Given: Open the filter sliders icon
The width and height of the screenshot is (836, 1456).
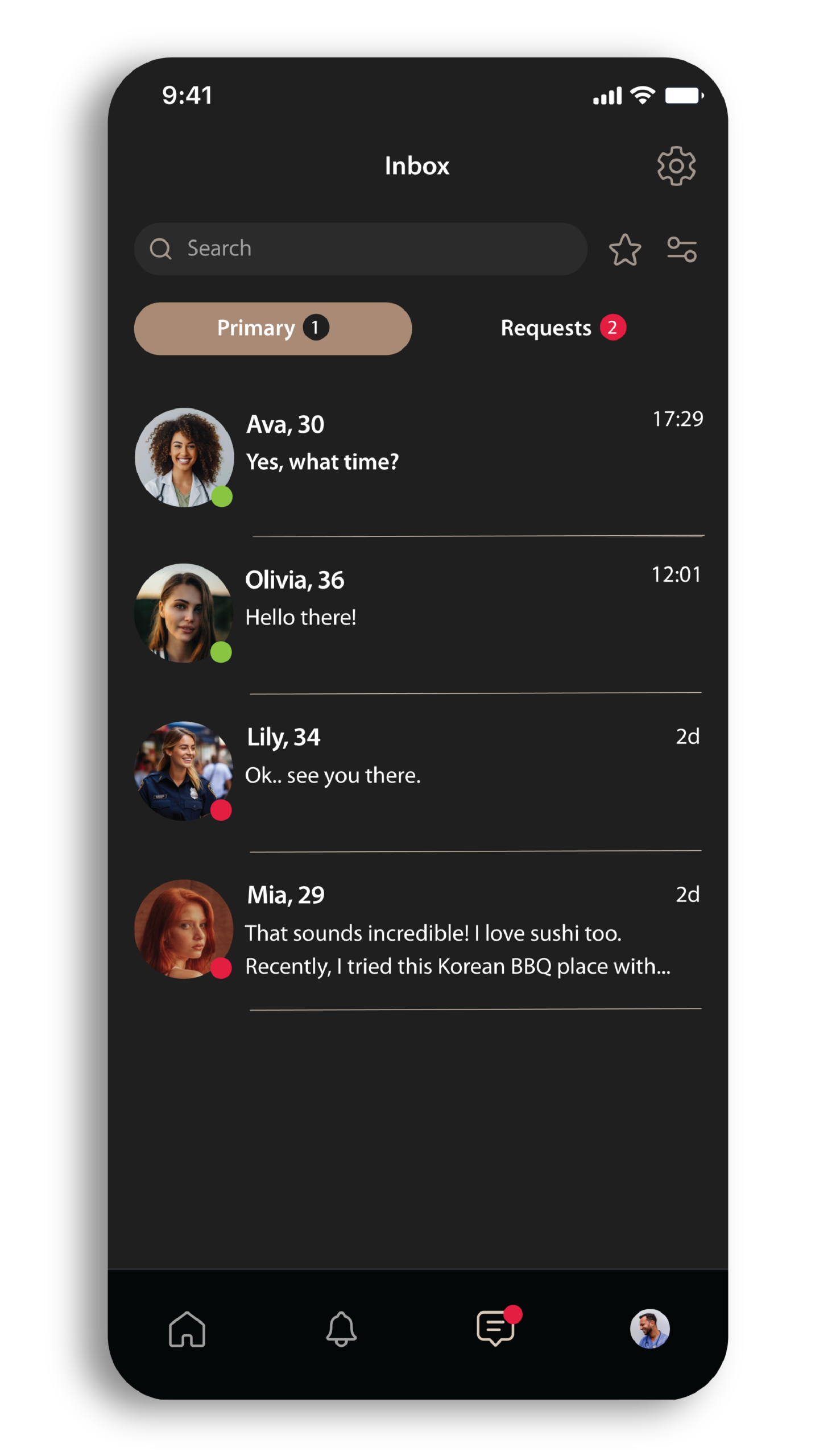Looking at the screenshot, I should [x=681, y=250].
